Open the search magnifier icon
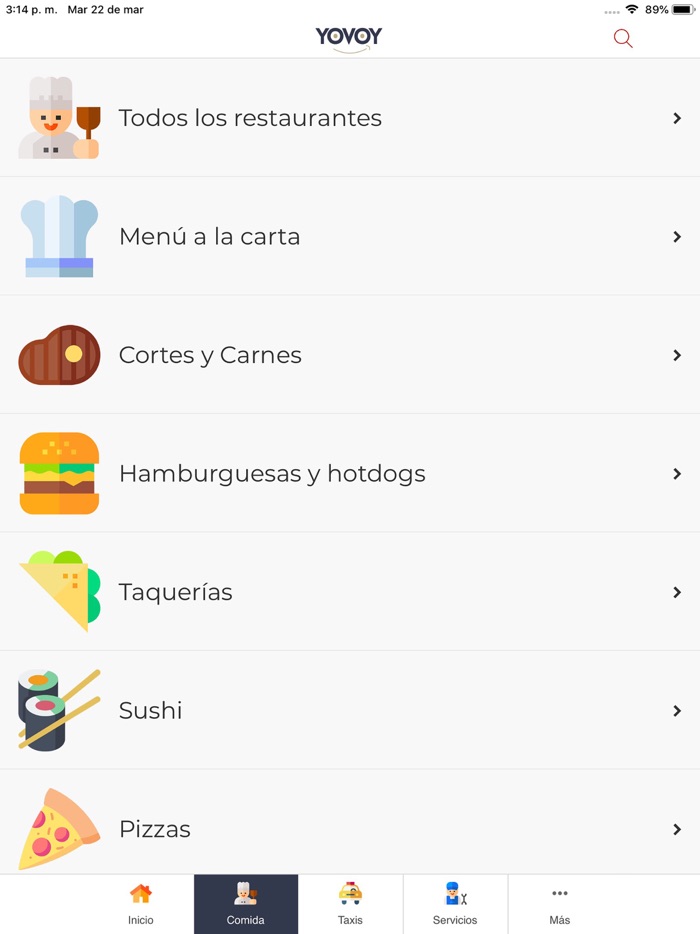The width and height of the screenshot is (700, 934). click(x=623, y=39)
